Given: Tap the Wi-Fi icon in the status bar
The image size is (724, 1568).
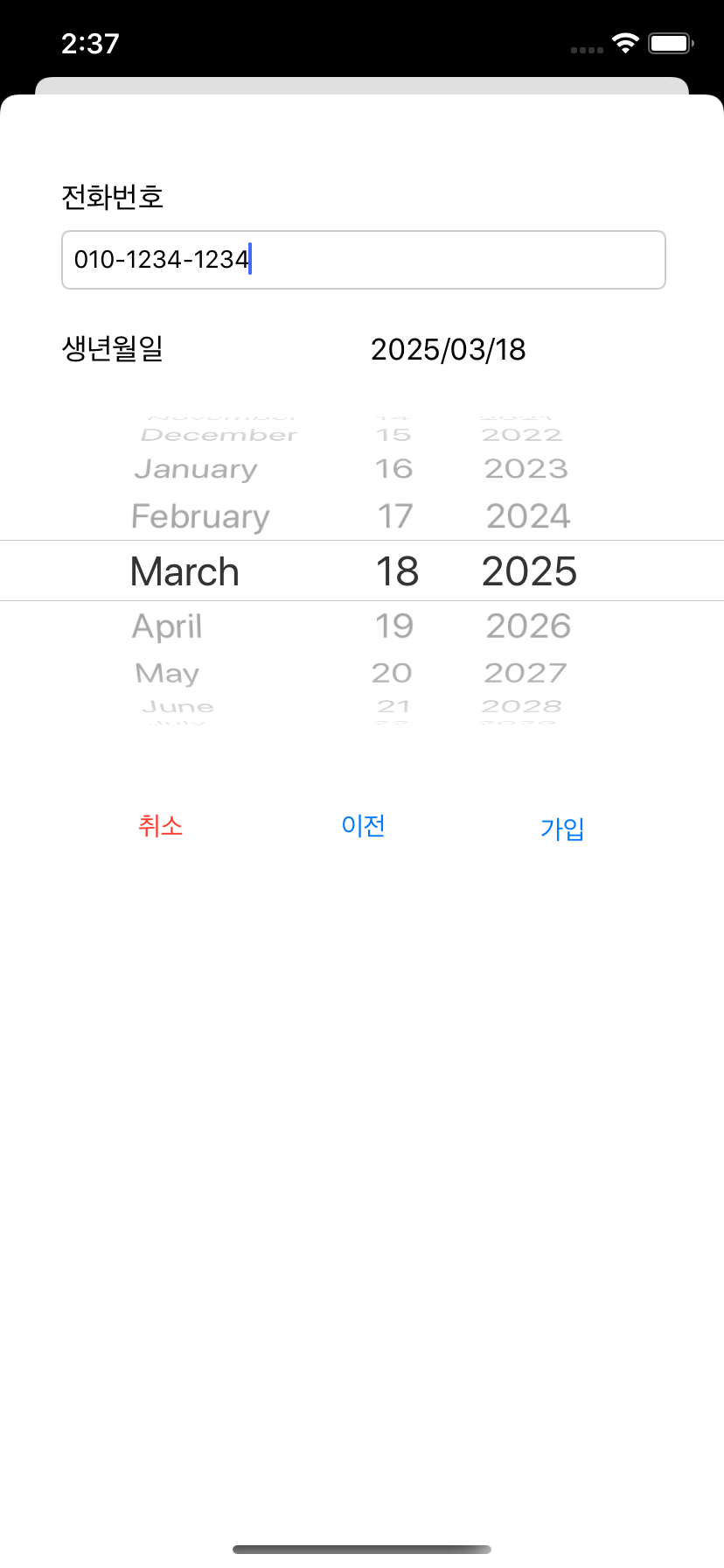Looking at the screenshot, I should (x=624, y=45).
